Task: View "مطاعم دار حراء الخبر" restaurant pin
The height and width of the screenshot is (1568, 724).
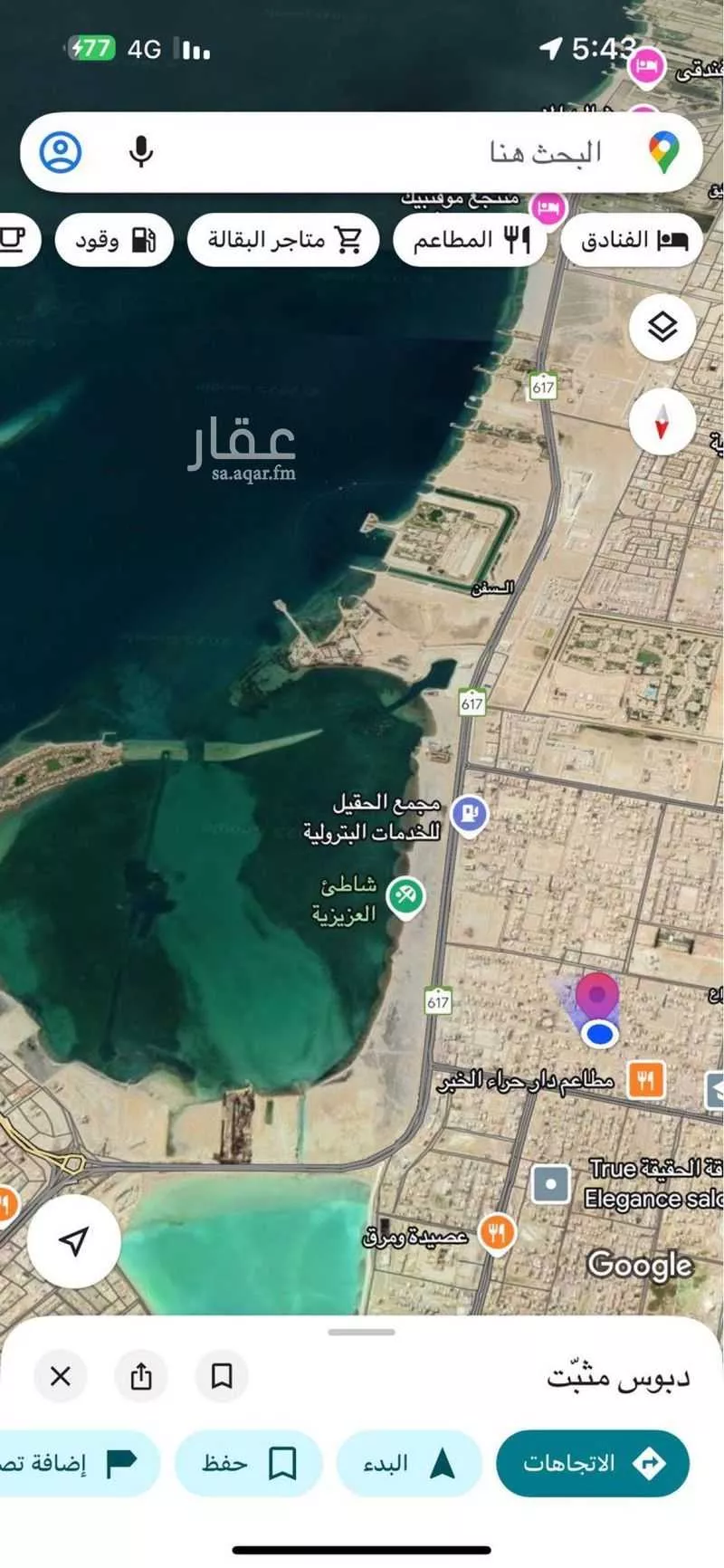Action: point(646,1080)
